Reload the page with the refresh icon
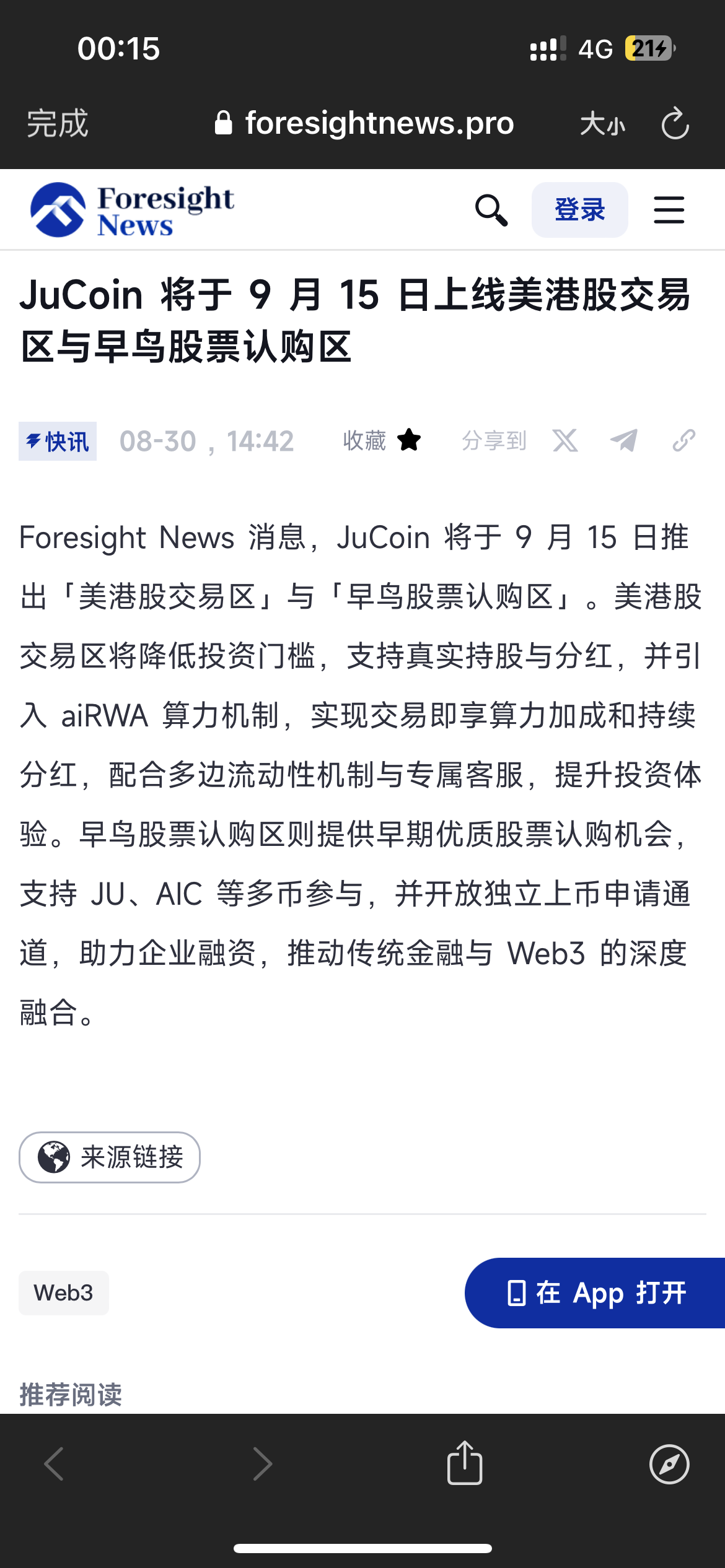 point(675,123)
